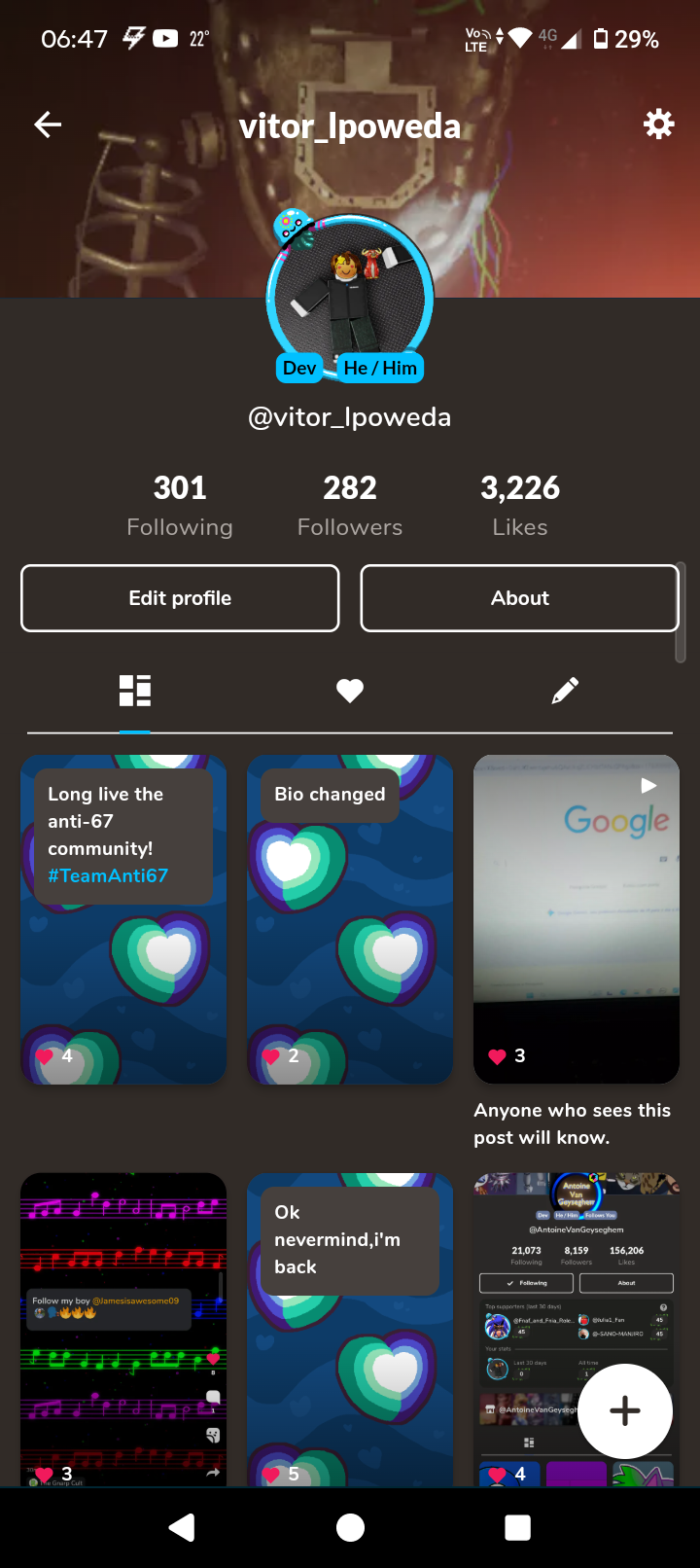Image resolution: width=700 pixels, height=1568 pixels.
Task: View the 301 Following list
Action: pos(180,506)
